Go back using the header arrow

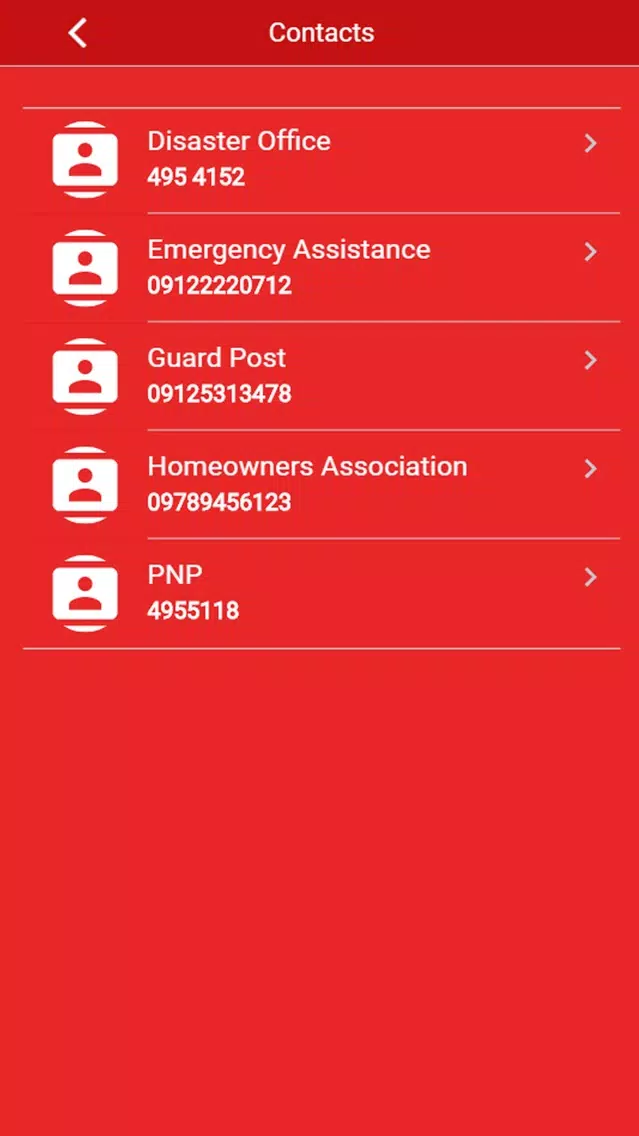pyautogui.click(x=78, y=33)
